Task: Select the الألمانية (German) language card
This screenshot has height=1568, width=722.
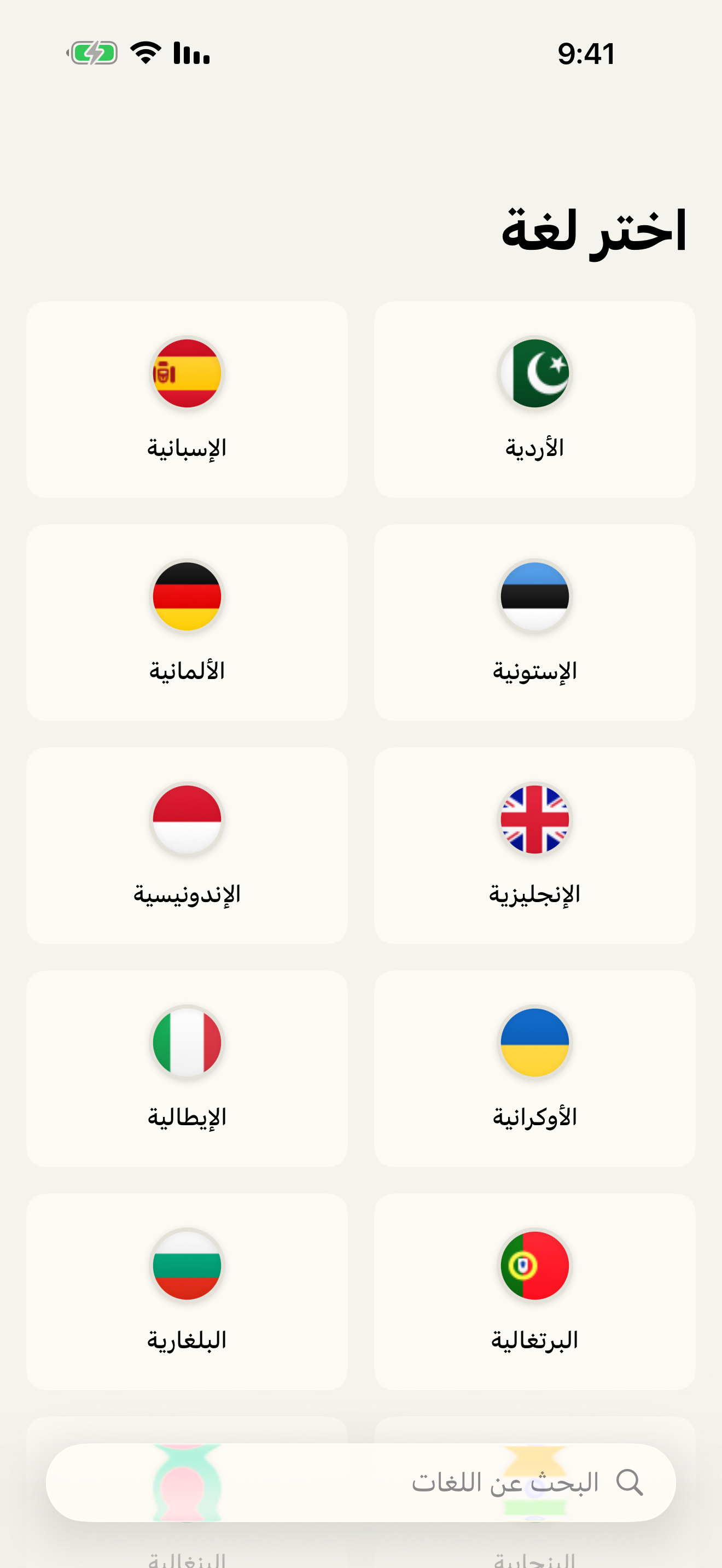Action: [x=187, y=622]
